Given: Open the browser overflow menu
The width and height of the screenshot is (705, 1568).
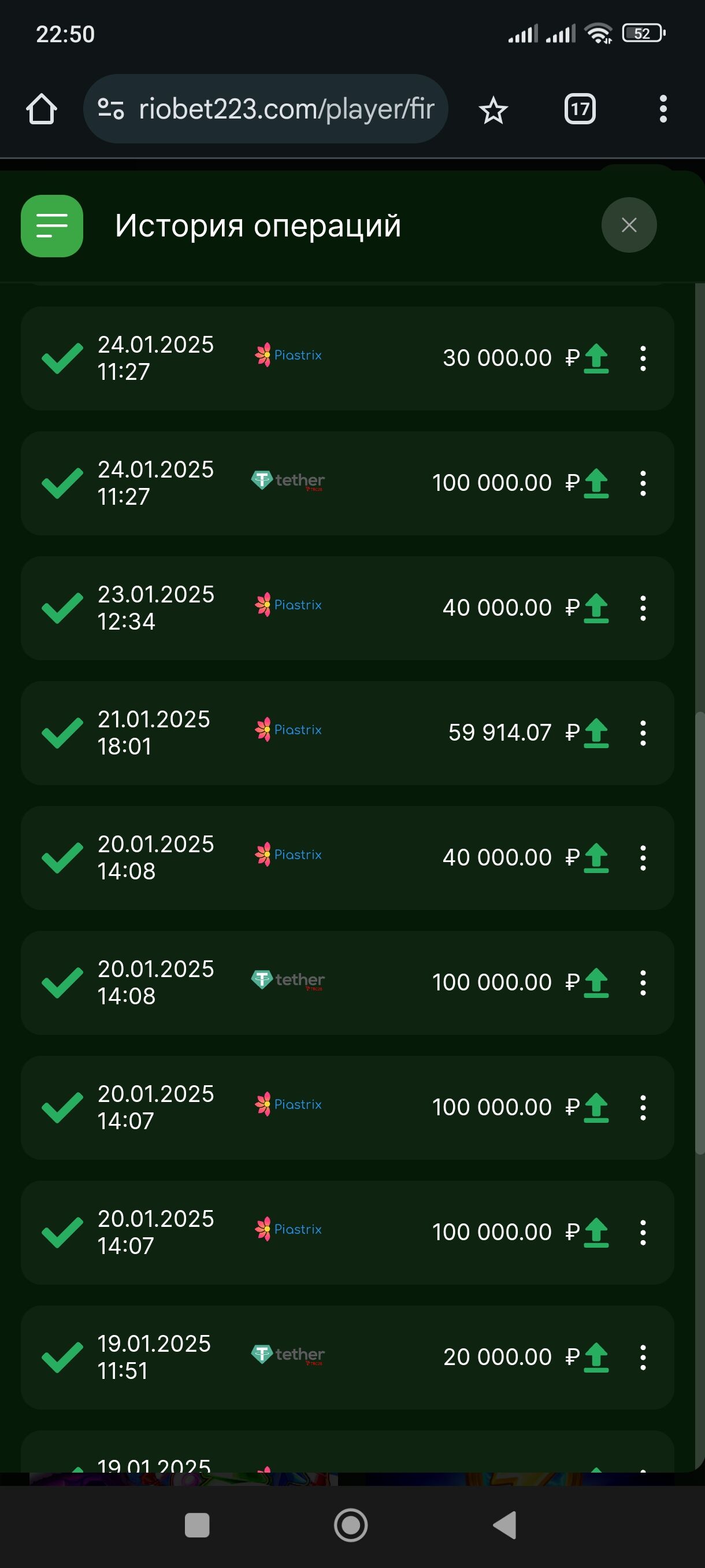Looking at the screenshot, I should pos(663,110).
